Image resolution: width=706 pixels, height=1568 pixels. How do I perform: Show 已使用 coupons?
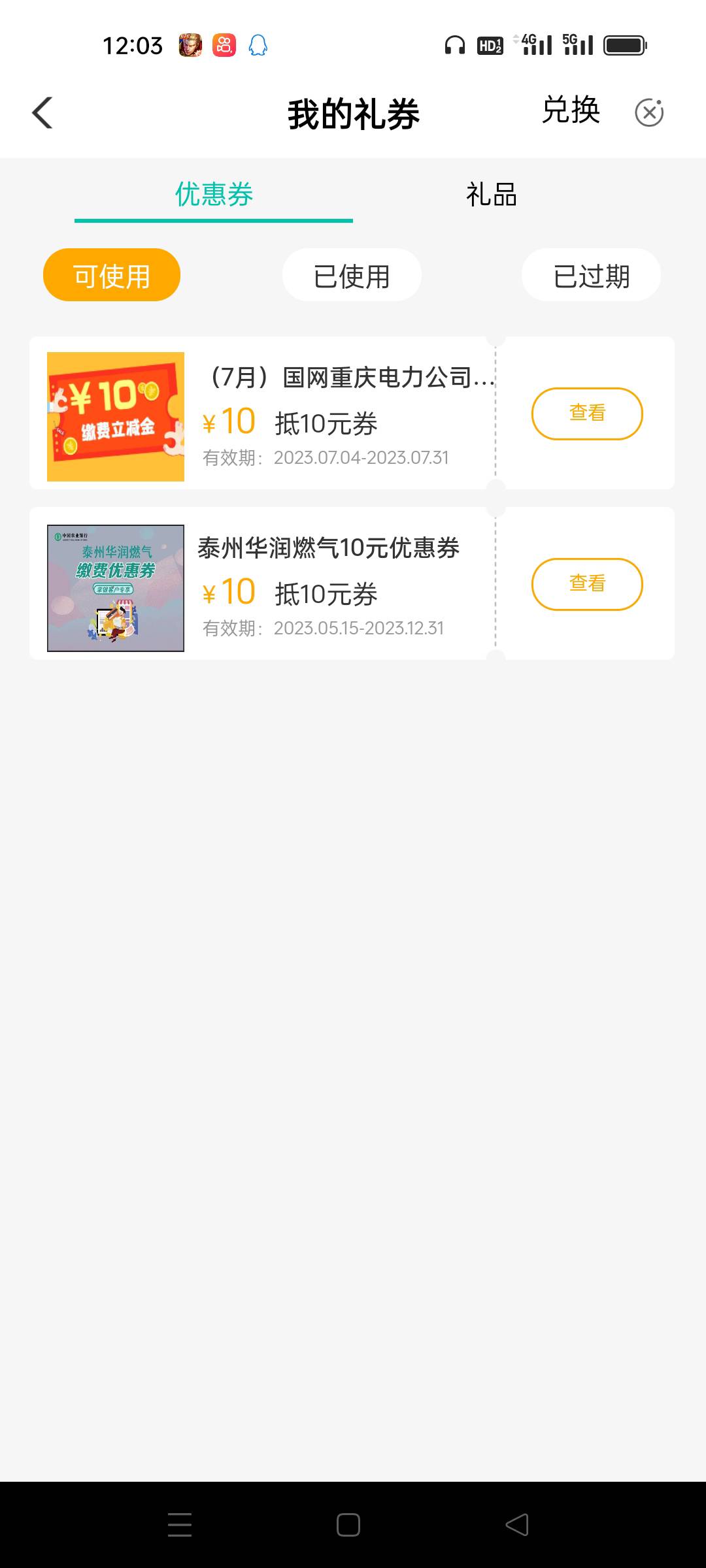tap(352, 275)
